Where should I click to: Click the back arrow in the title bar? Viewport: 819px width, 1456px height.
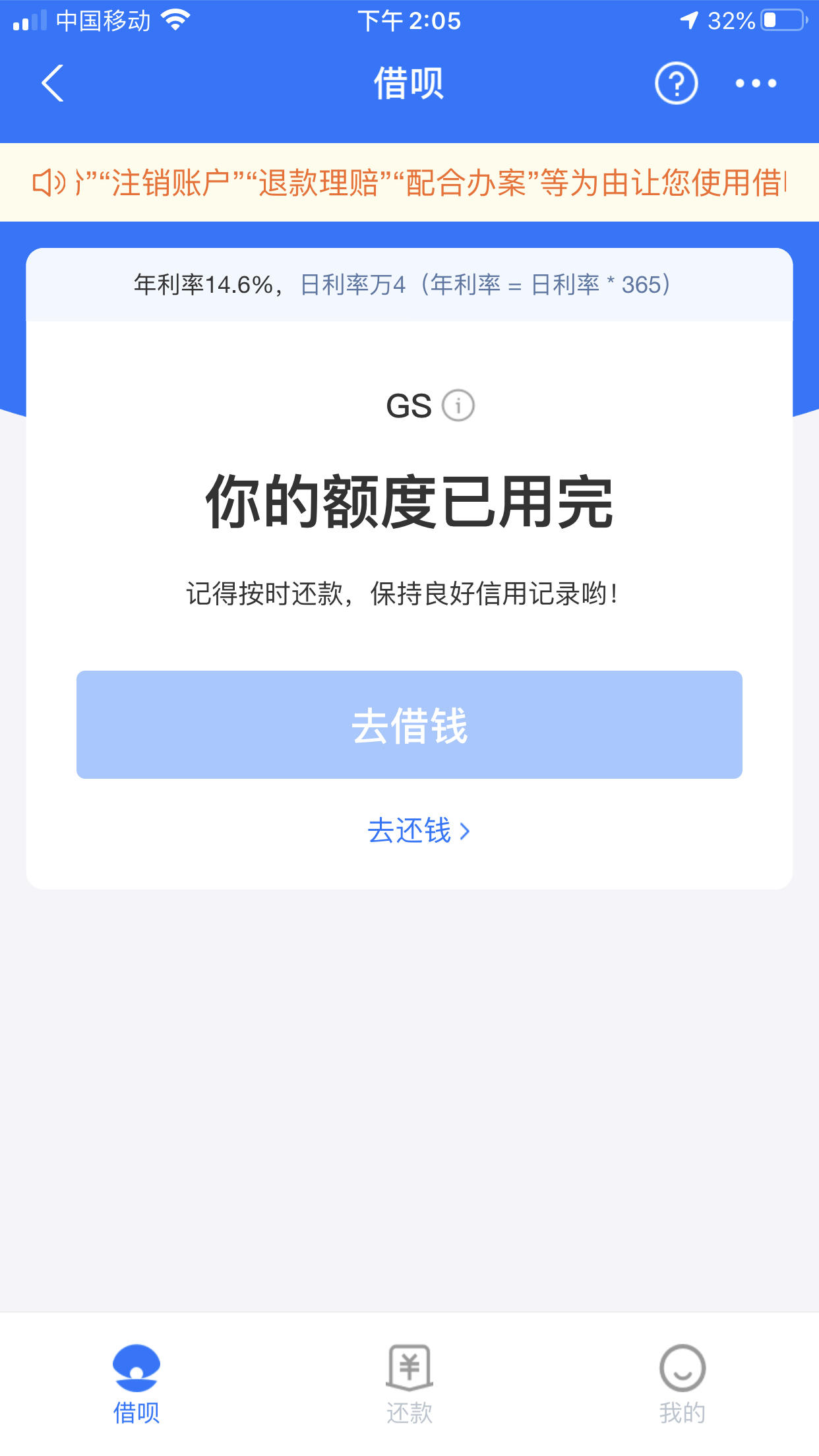click(51, 84)
